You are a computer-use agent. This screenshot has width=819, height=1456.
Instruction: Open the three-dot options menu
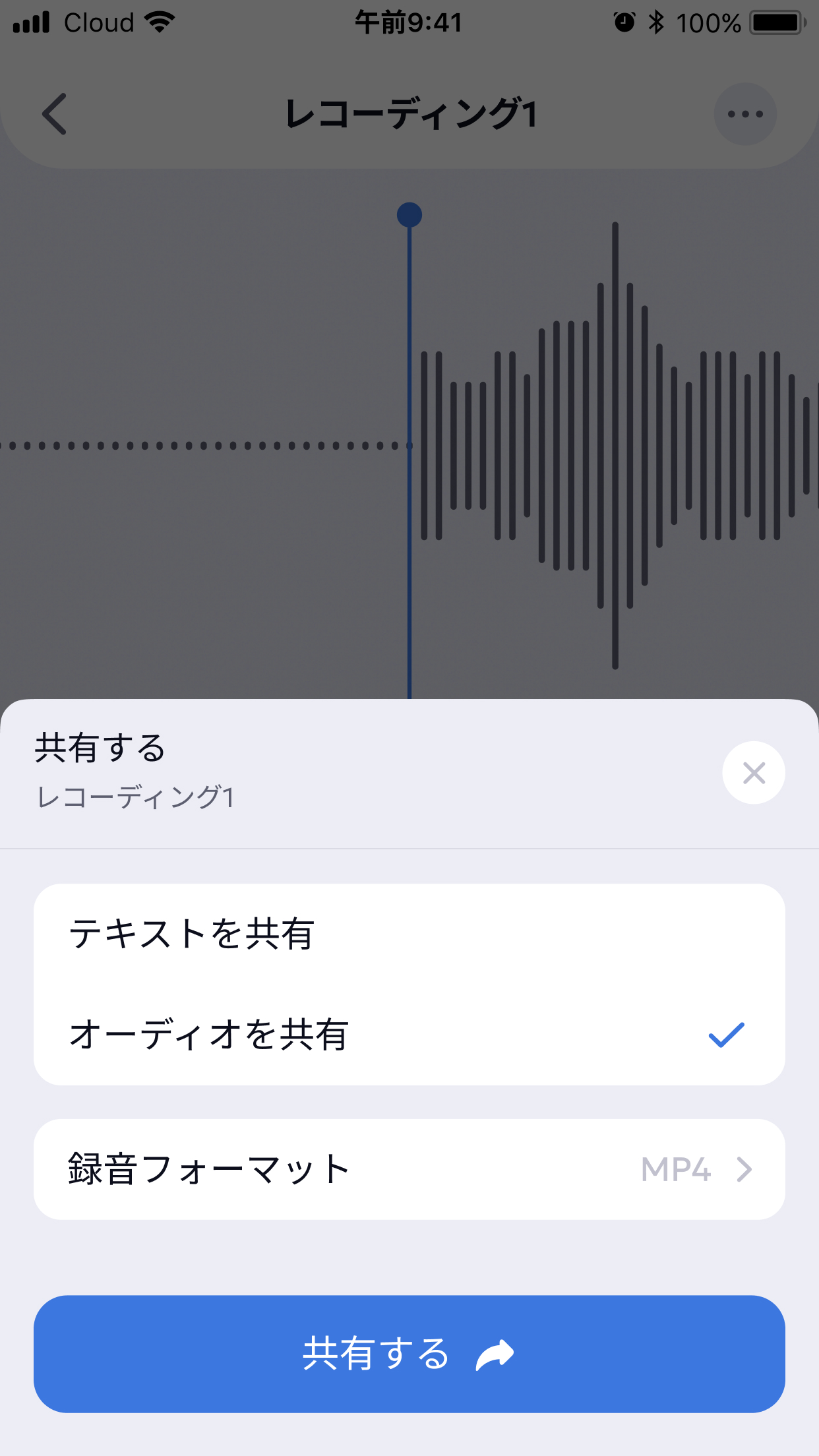(744, 114)
